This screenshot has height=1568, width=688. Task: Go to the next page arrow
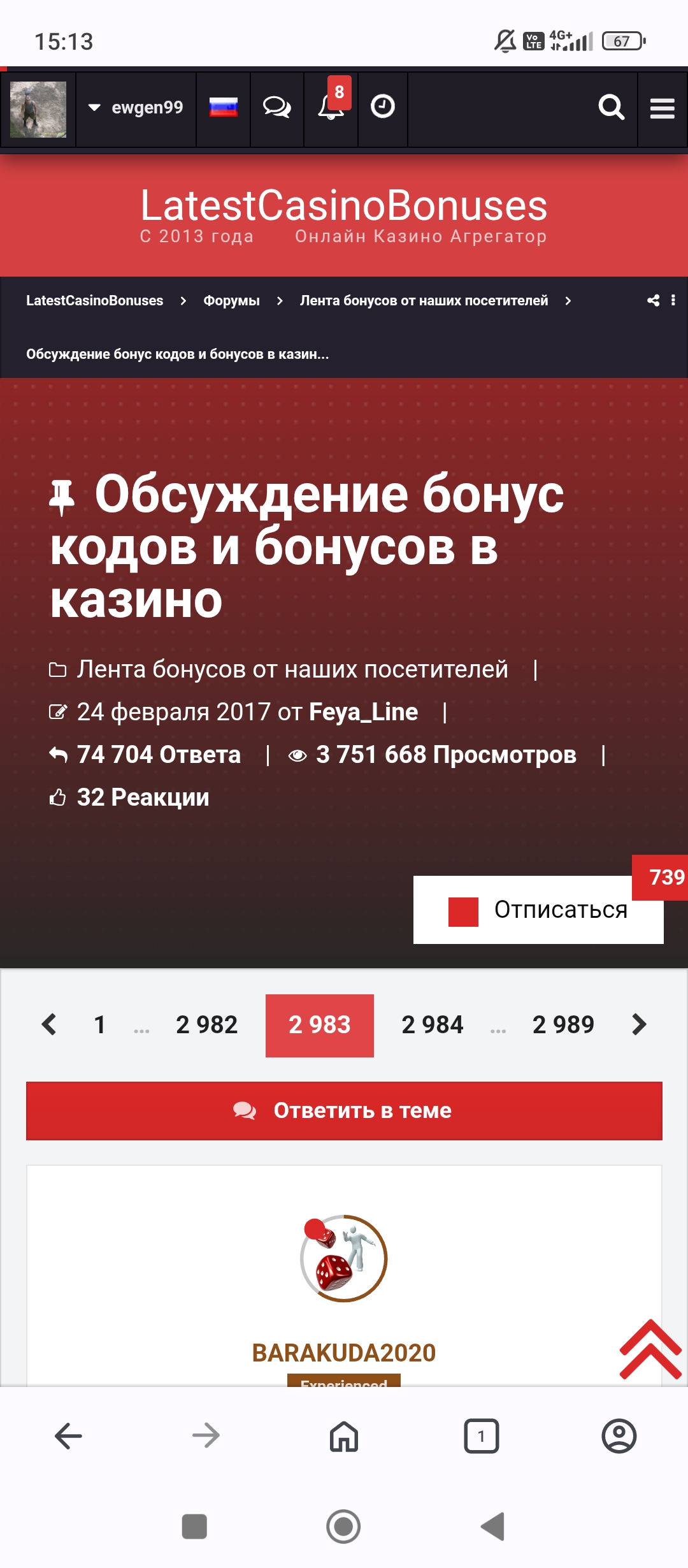tap(639, 1025)
